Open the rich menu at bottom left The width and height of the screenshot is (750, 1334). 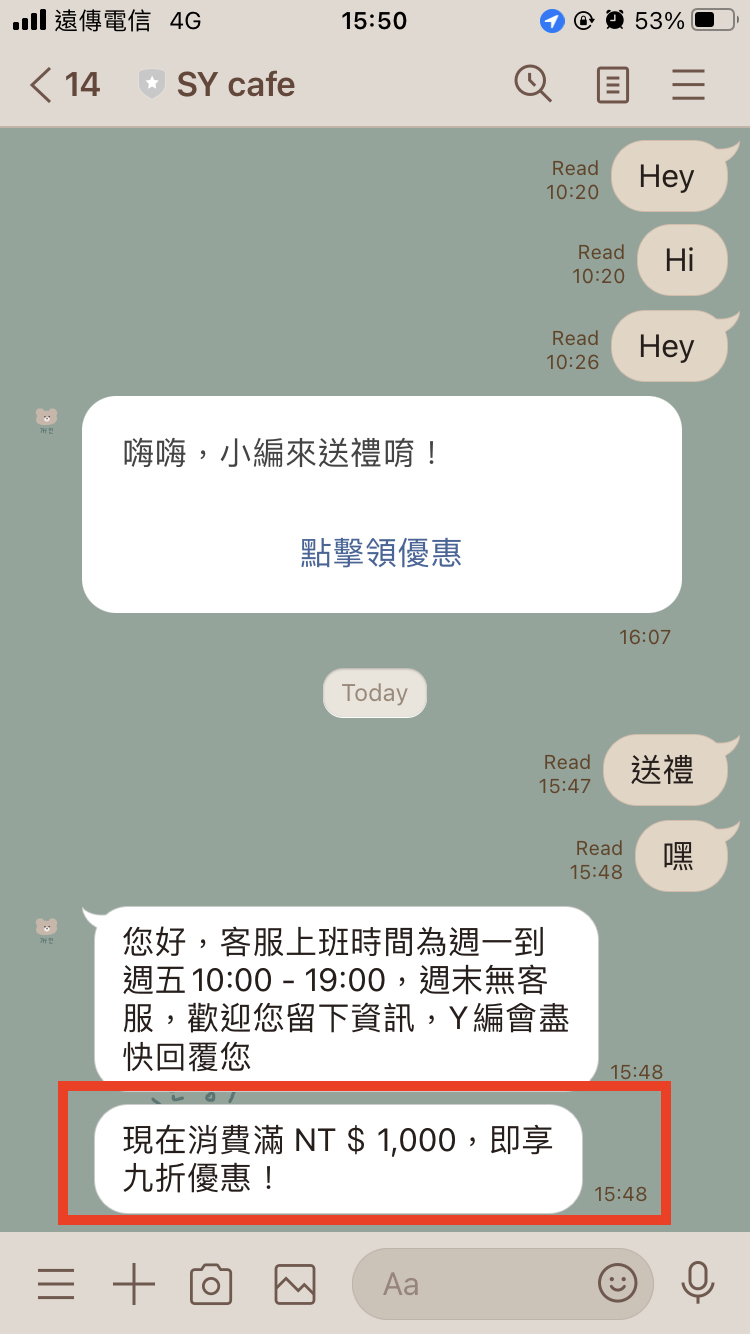pos(56,1283)
